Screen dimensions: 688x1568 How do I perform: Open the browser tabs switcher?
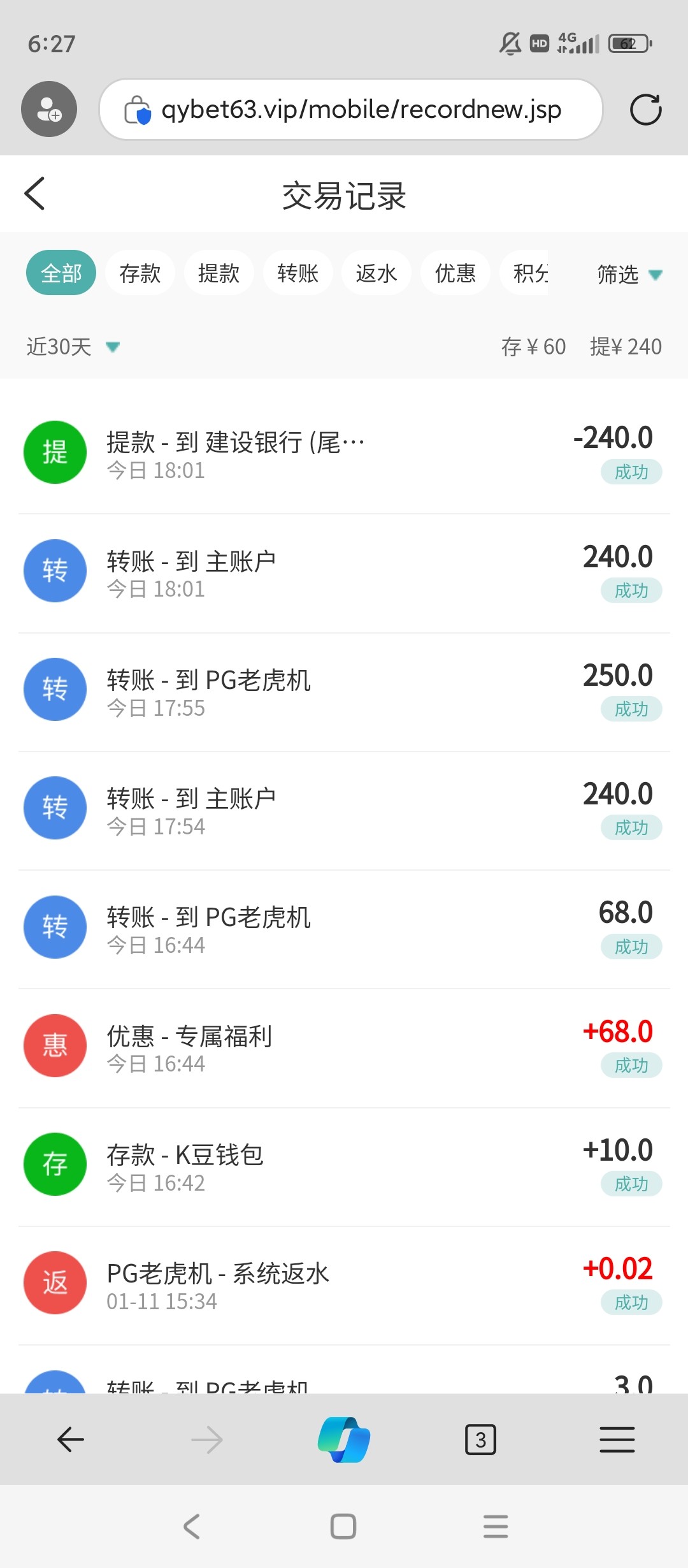tap(480, 1439)
